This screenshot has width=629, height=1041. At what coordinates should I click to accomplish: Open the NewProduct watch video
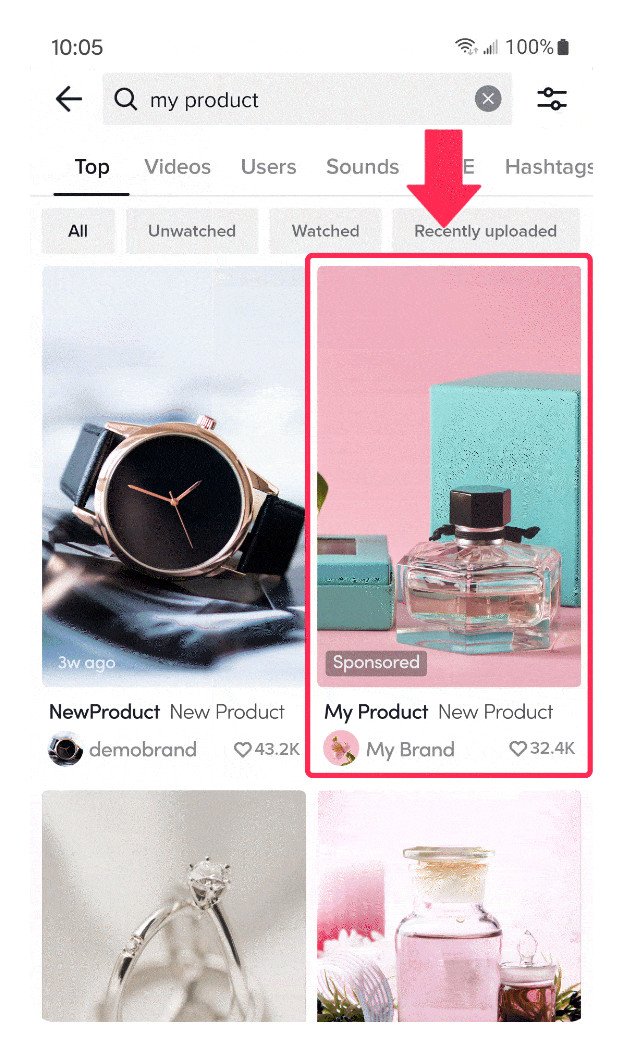(173, 475)
